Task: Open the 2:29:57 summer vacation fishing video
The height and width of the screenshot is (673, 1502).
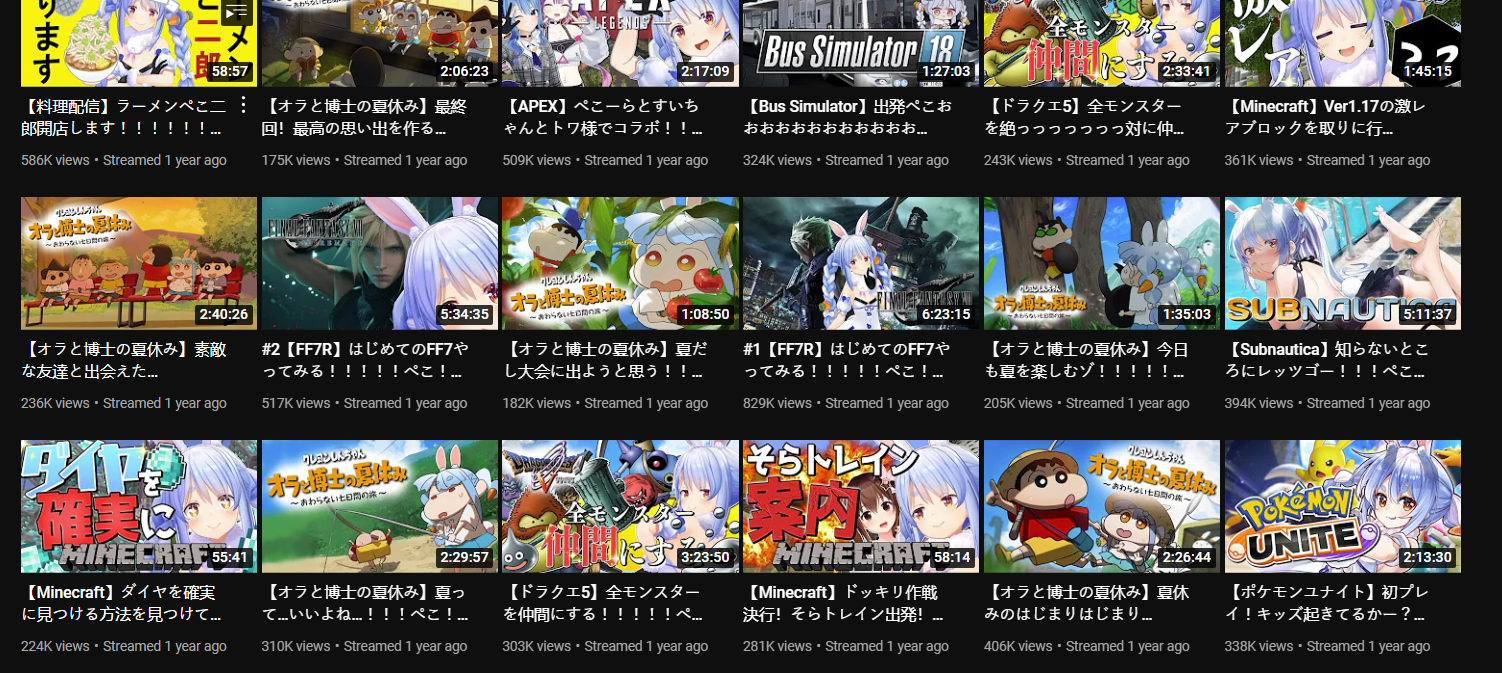Action: click(x=379, y=506)
